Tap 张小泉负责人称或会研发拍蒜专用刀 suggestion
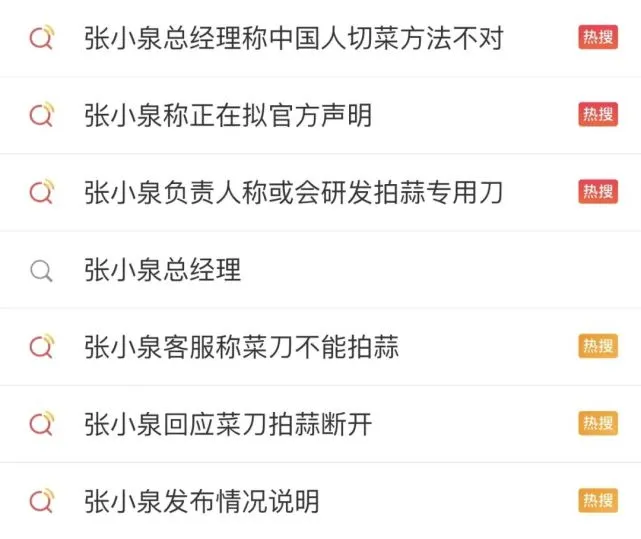The width and height of the screenshot is (641, 539). tap(293, 192)
